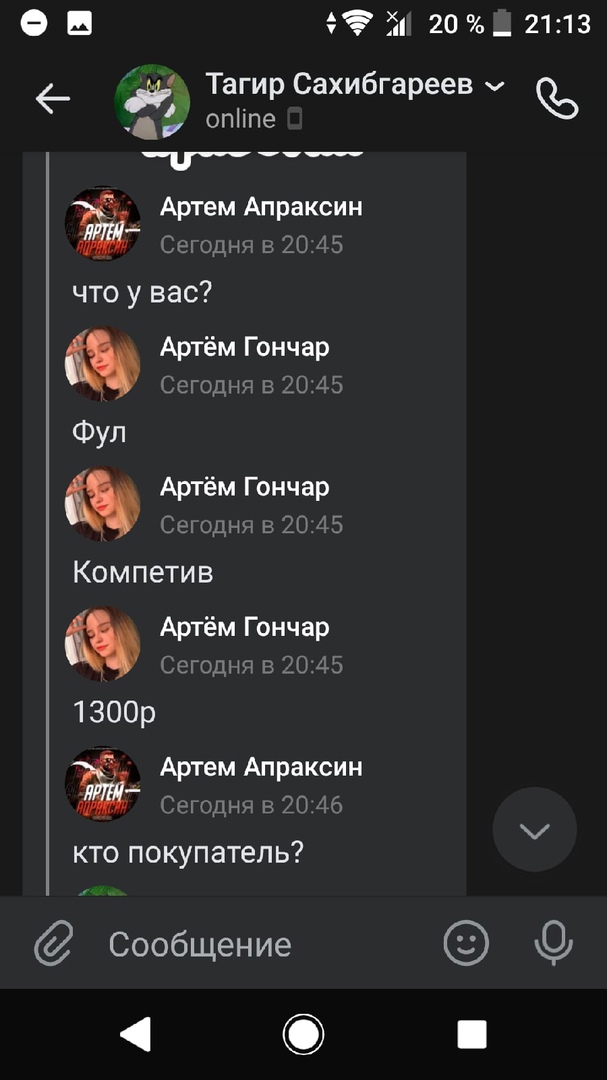This screenshot has width=607, height=1080.
Task: Open recent apps via the square button
Action: pyautogui.click(x=471, y=1034)
